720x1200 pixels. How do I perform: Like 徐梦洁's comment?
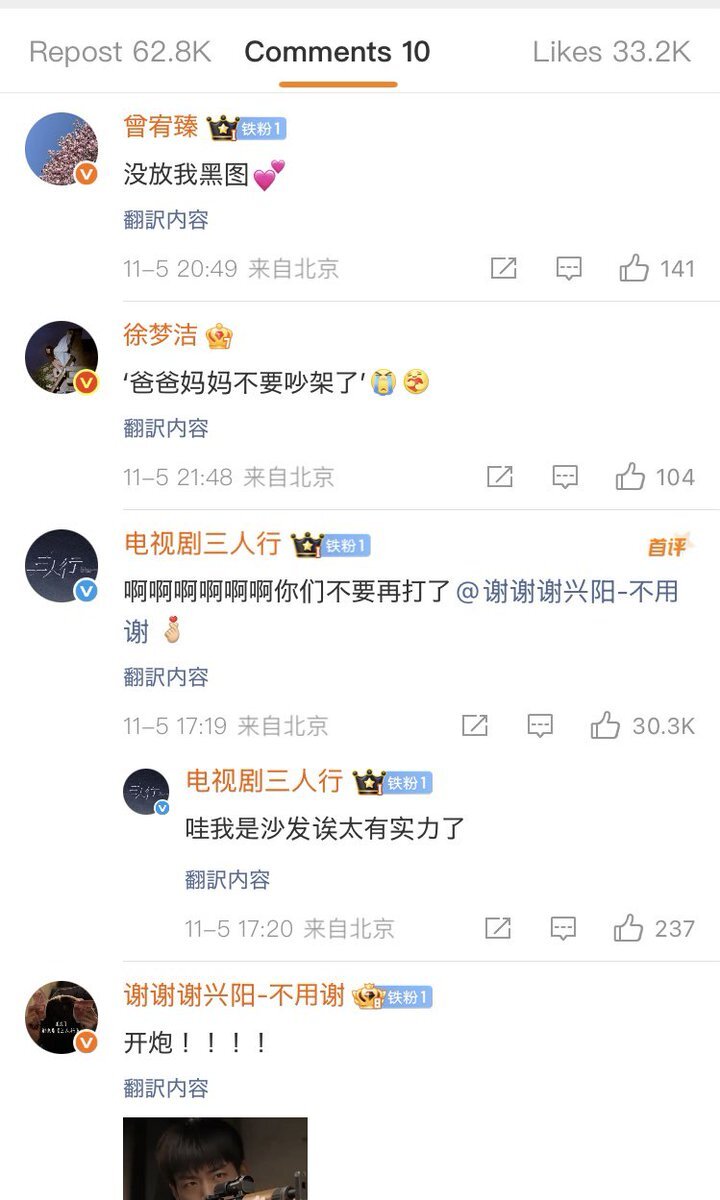point(655,477)
